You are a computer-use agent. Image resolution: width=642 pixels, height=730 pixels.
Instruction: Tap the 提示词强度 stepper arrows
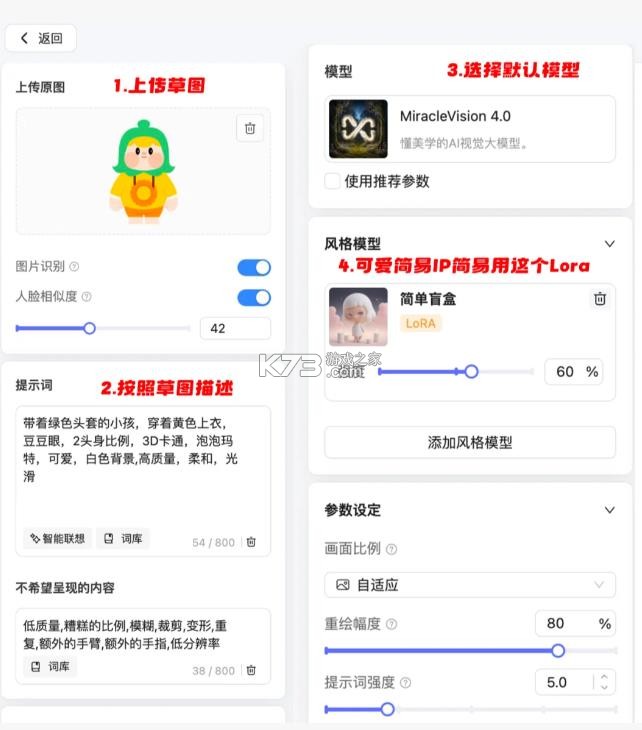coord(603,682)
